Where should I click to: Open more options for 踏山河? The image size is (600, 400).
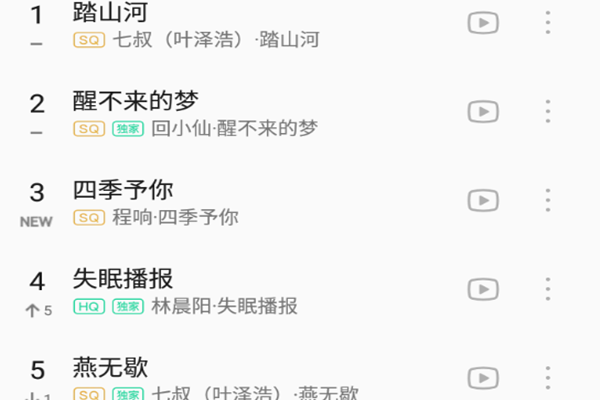547,22
